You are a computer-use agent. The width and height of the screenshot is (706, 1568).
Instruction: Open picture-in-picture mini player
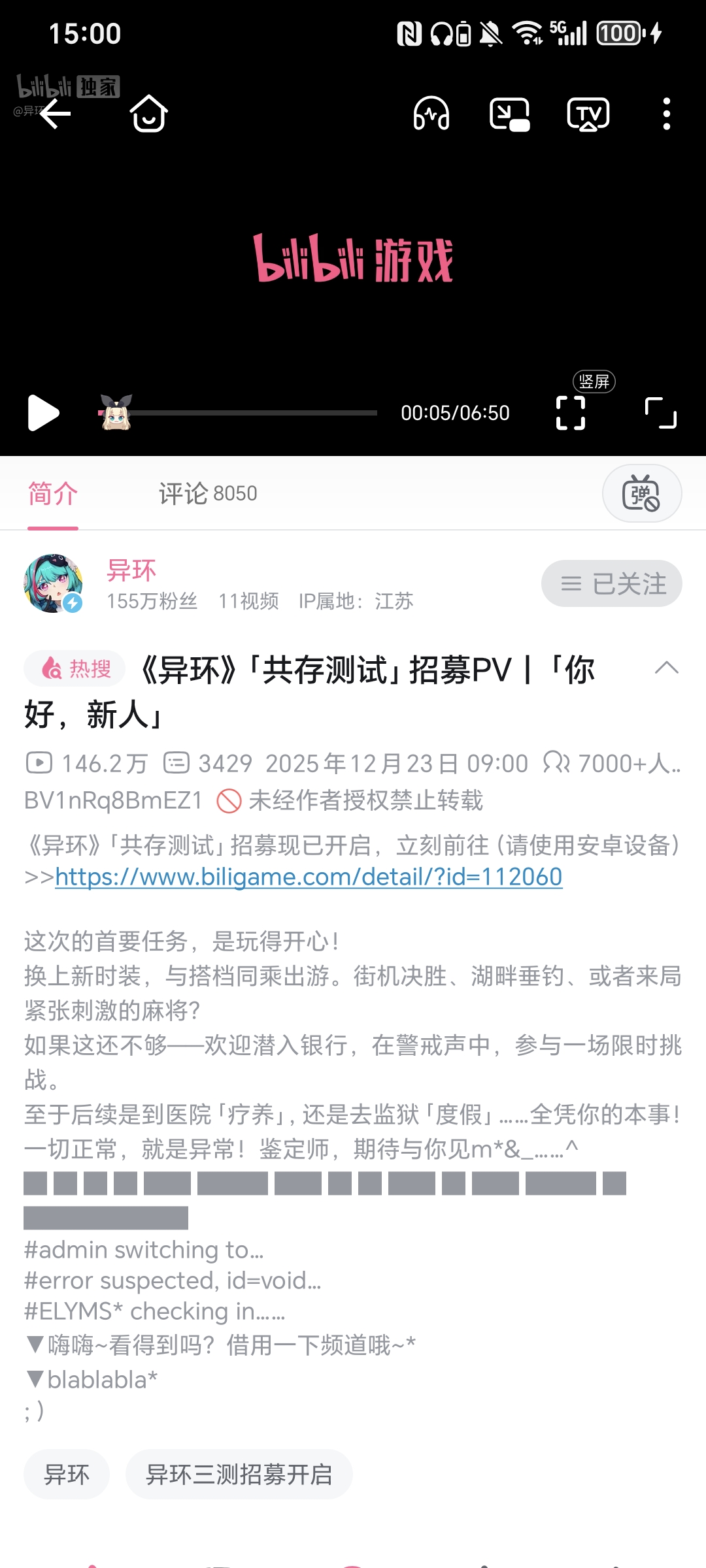(x=510, y=114)
